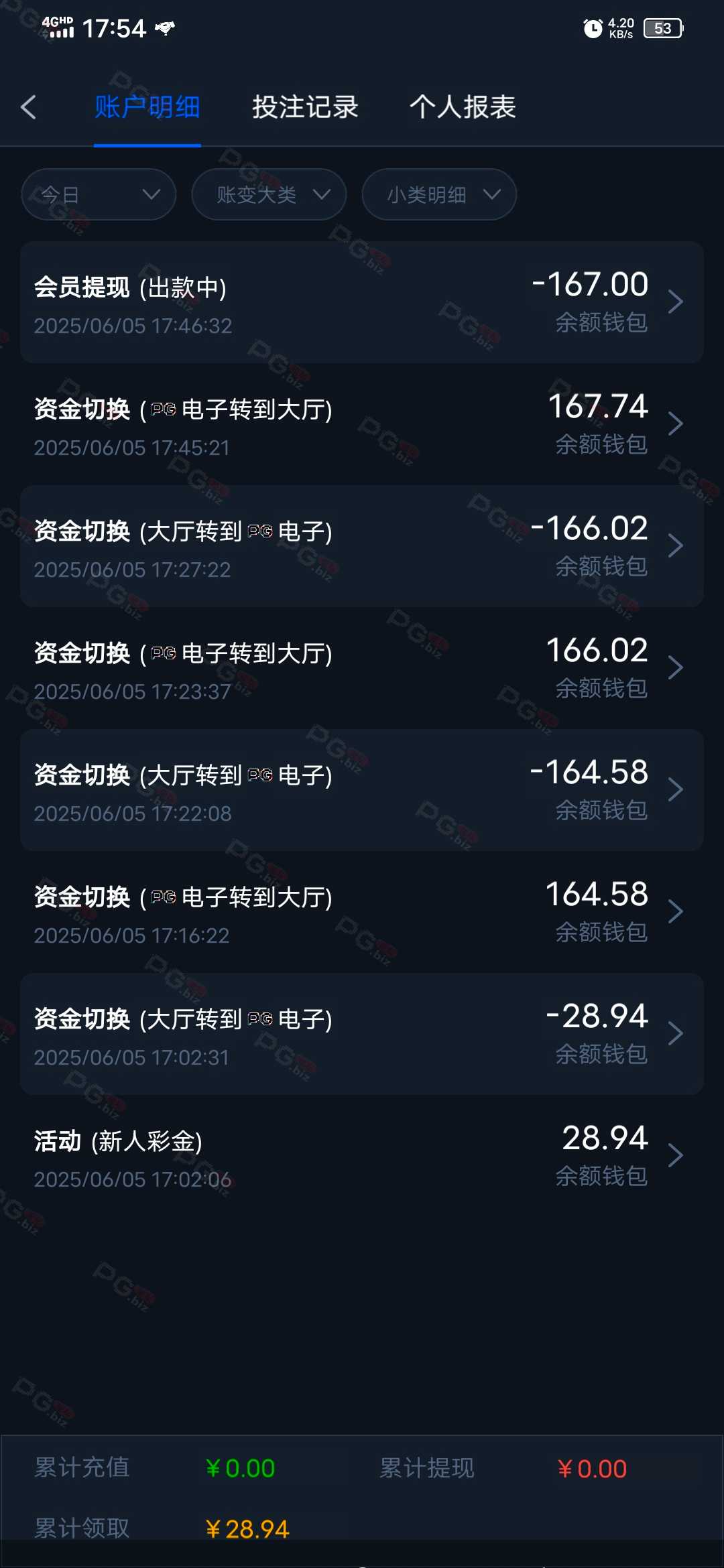View the 167.74 资金切换 transaction details

[362, 424]
